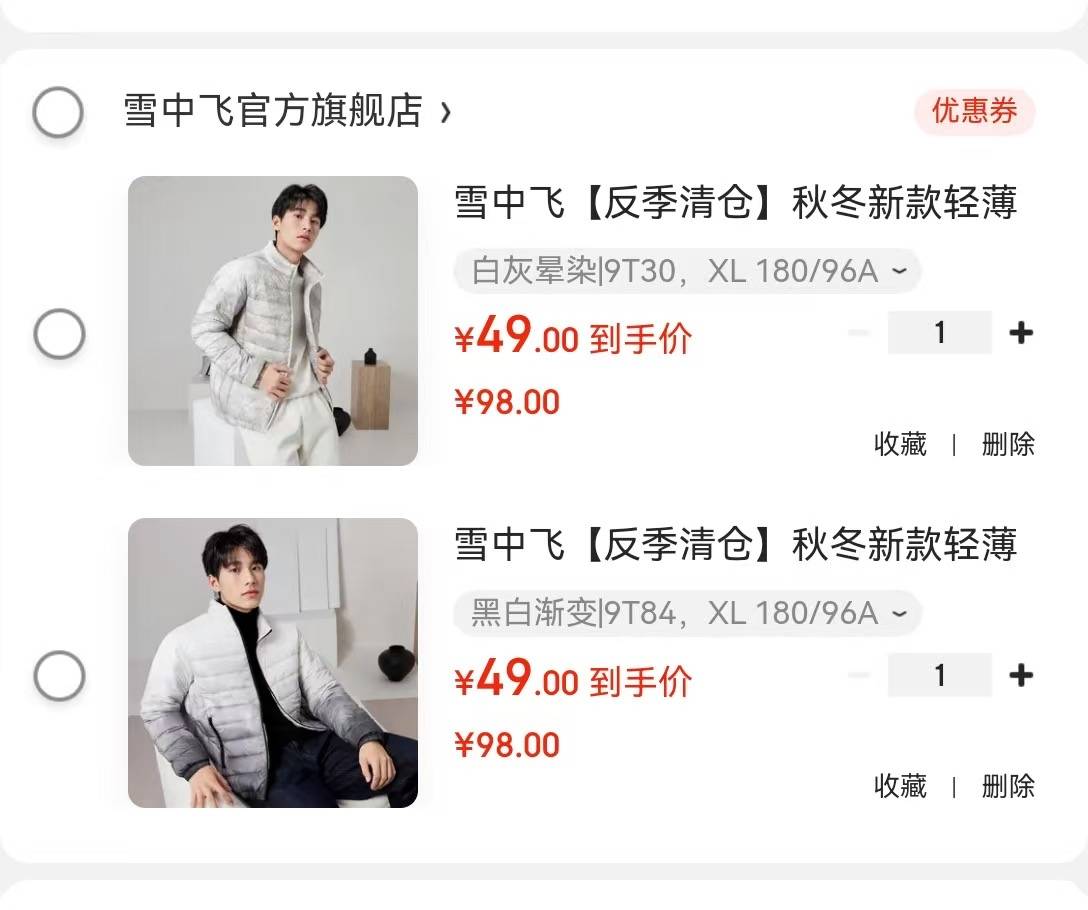The image size is (1088, 910).
Task: Increase quantity of the 黑白渐变 jacket
Action: (1021, 675)
